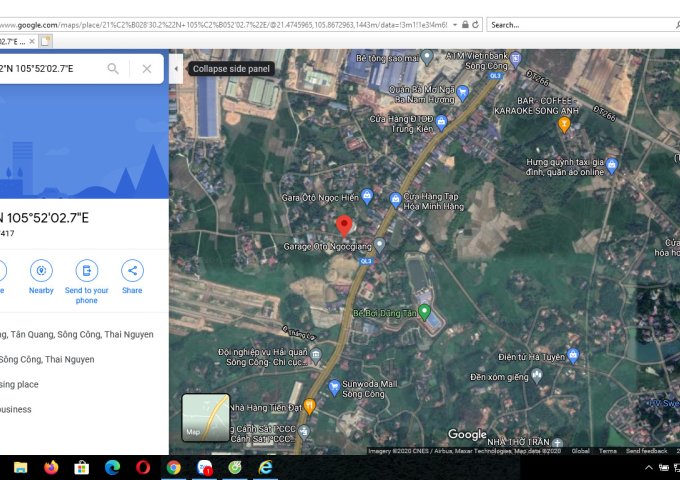This screenshot has width=680, height=480.
Task: Share this location
Action: (132, 271)
